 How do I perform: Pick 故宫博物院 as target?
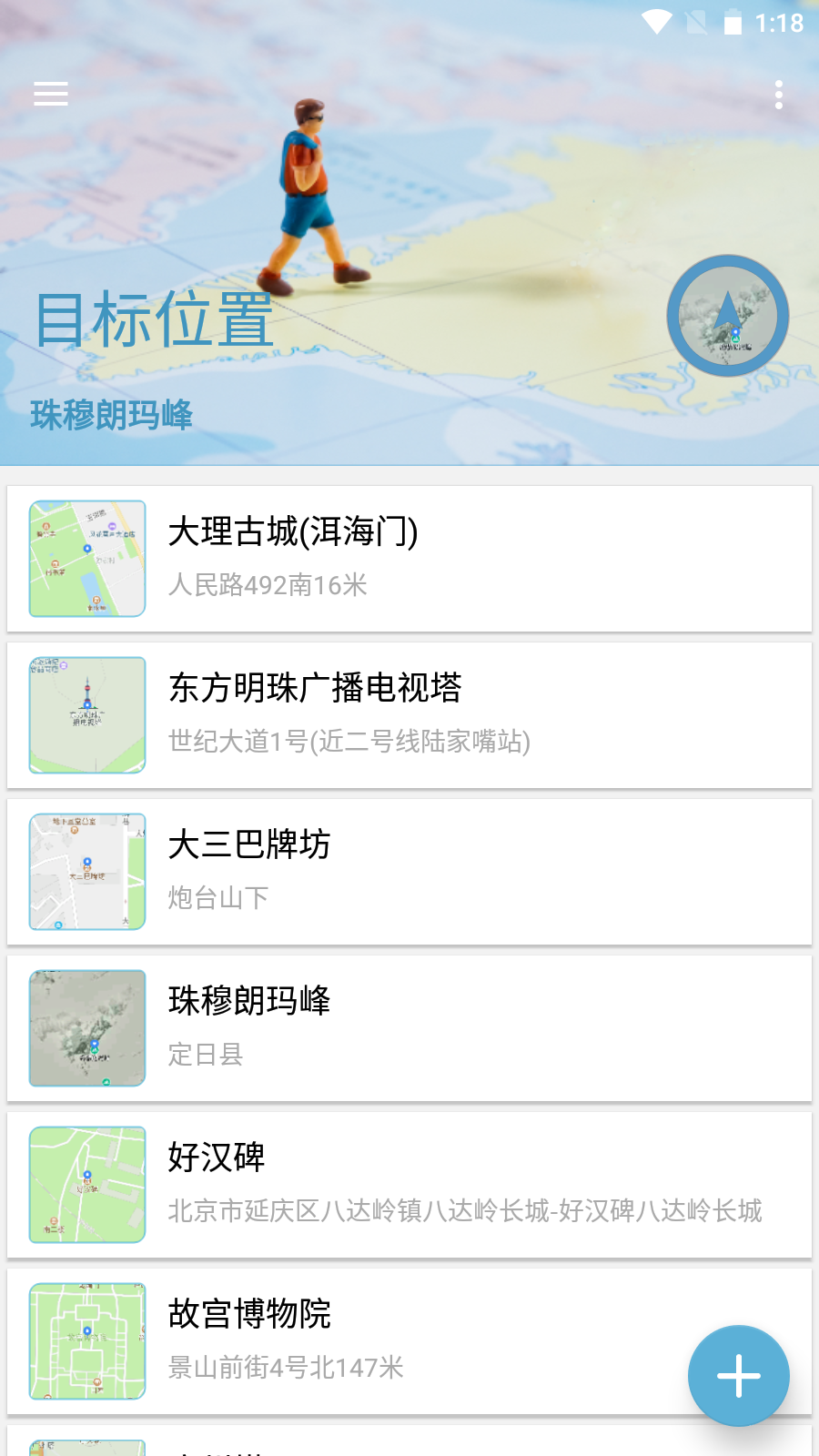(364, 1340)
